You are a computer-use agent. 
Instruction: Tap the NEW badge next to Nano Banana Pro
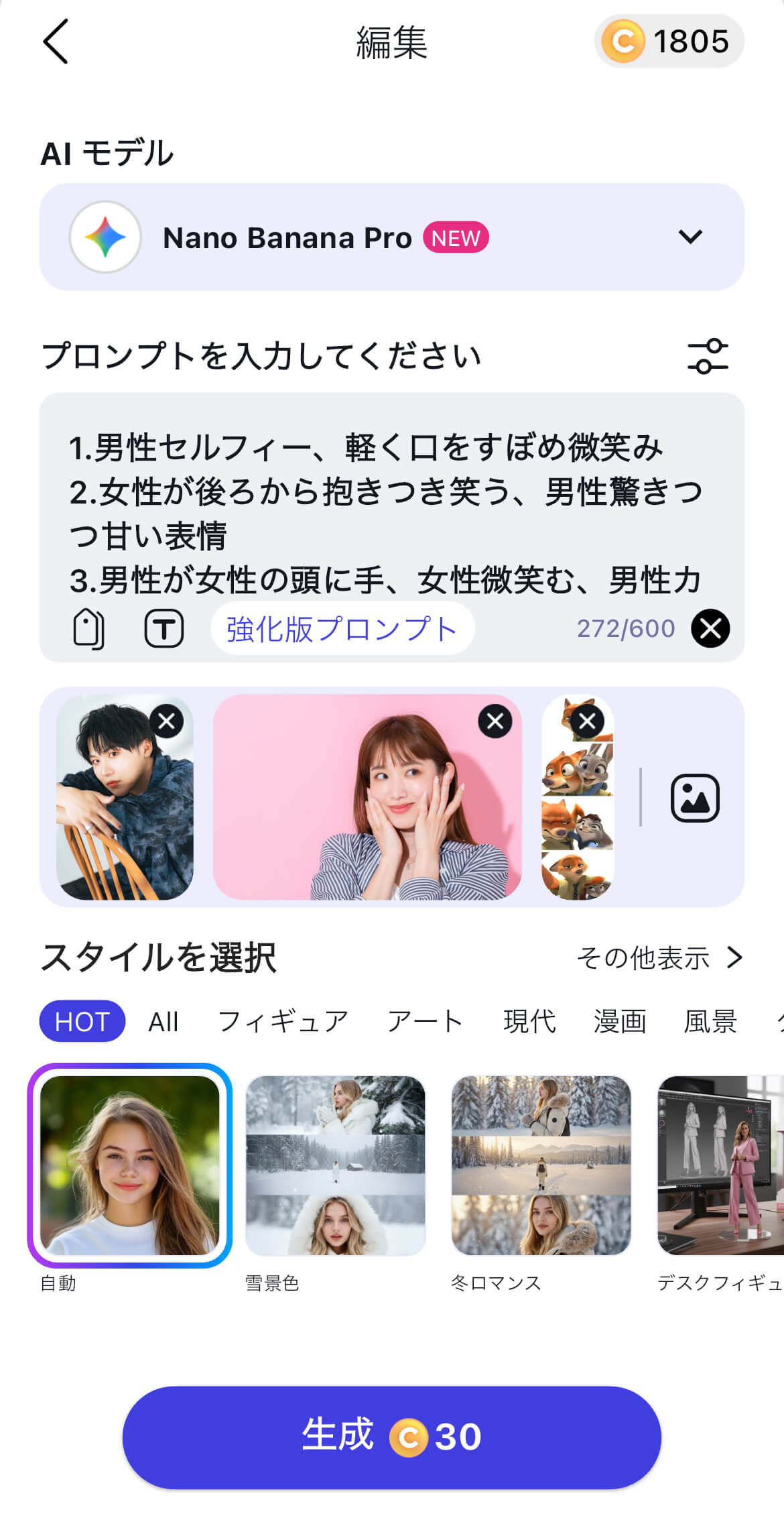[456, 237]
